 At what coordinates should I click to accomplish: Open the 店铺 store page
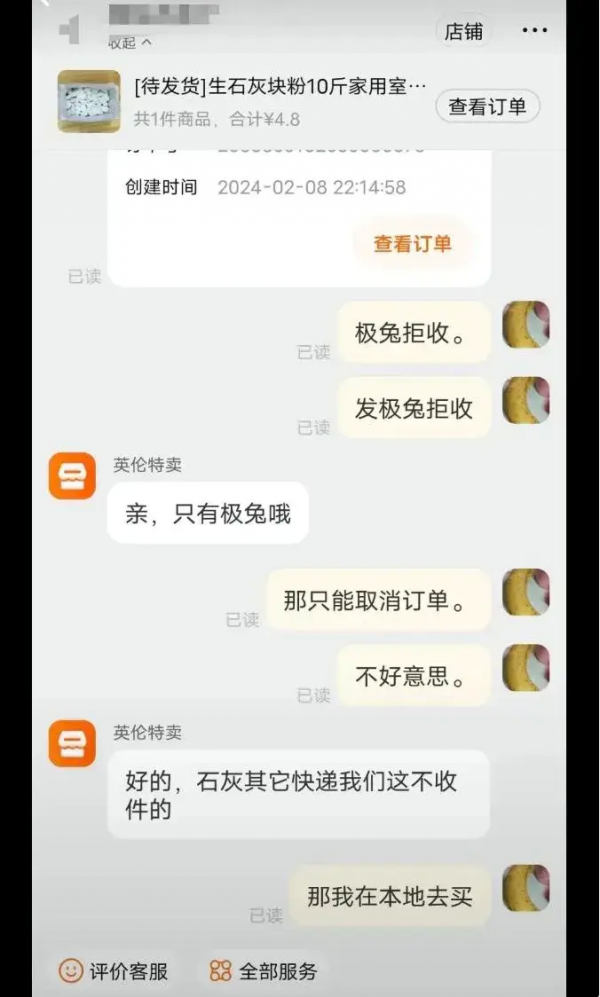point(464,32)
